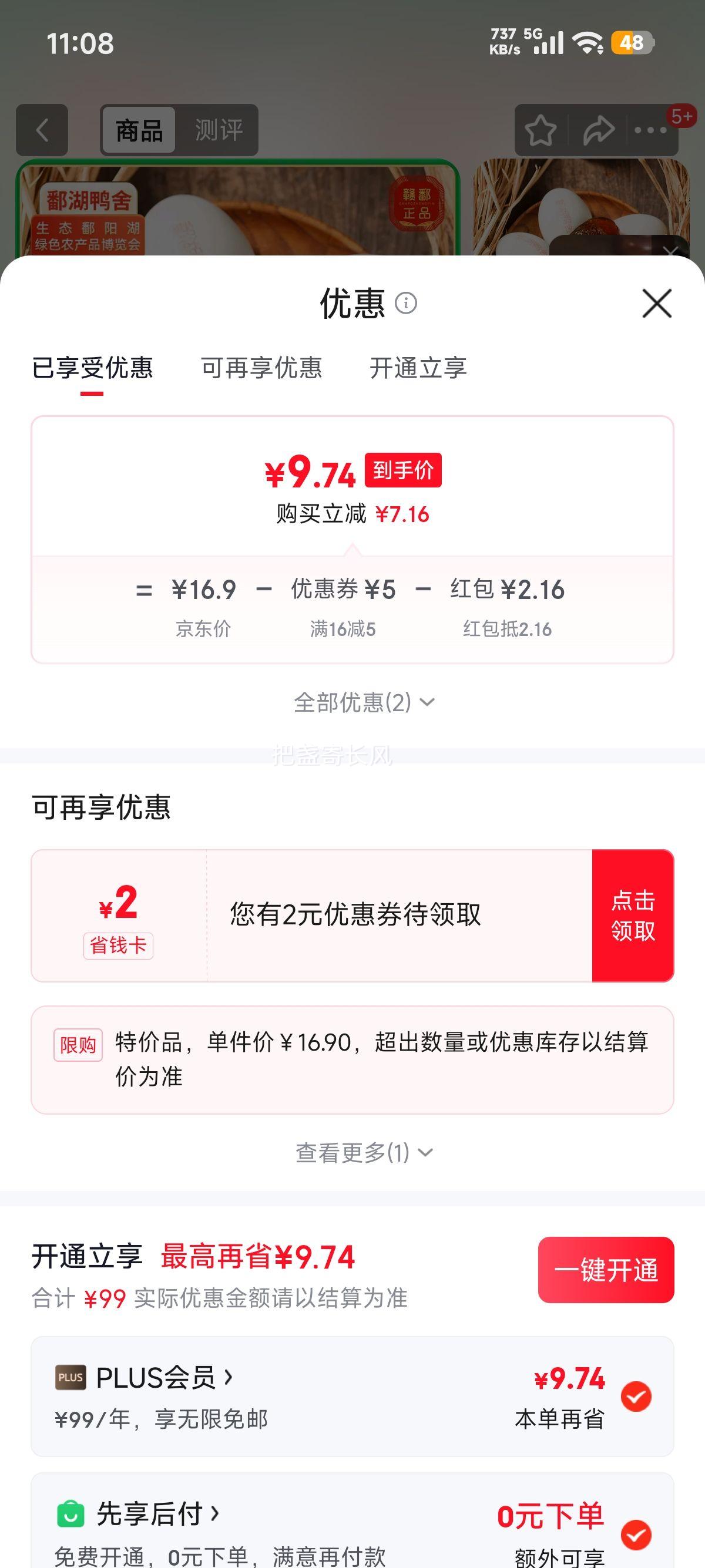Close the 优惠 sheet with the X
This screenshot has width=705, height=1568.
click(656, 304)
